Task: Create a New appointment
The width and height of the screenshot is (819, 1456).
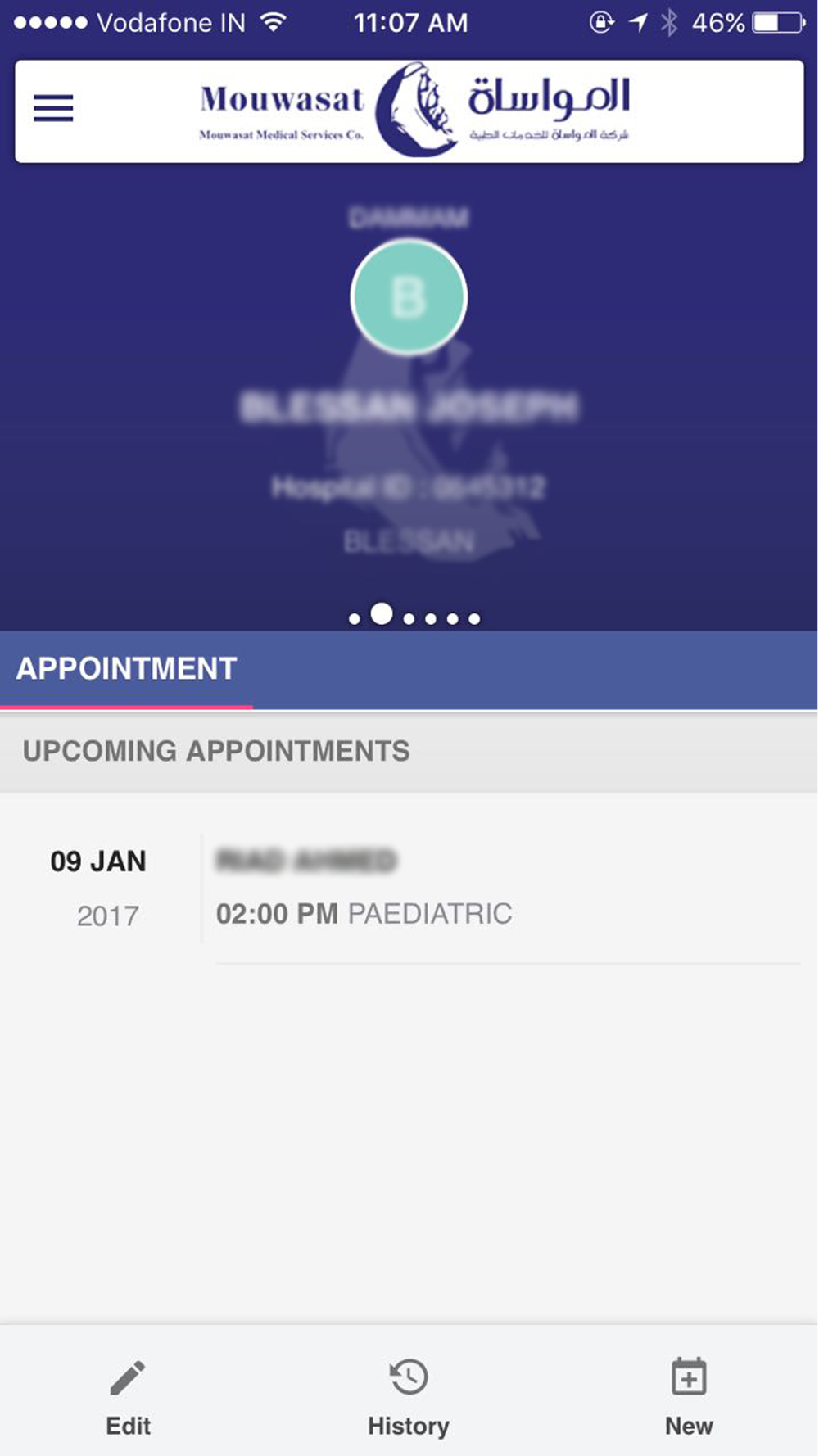Action: 689,1399
